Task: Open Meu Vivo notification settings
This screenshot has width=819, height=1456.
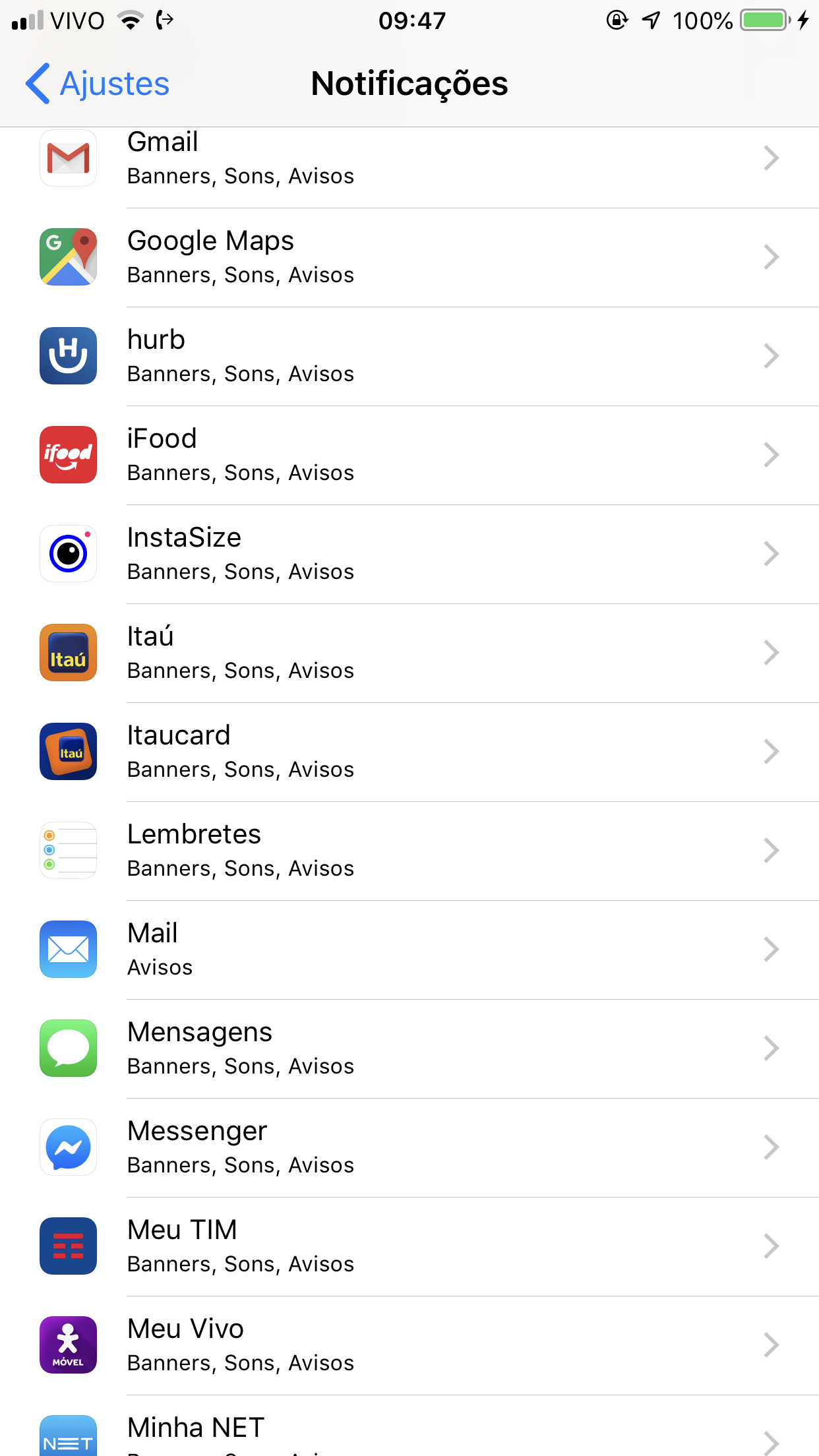Action: click(409, 1345)
